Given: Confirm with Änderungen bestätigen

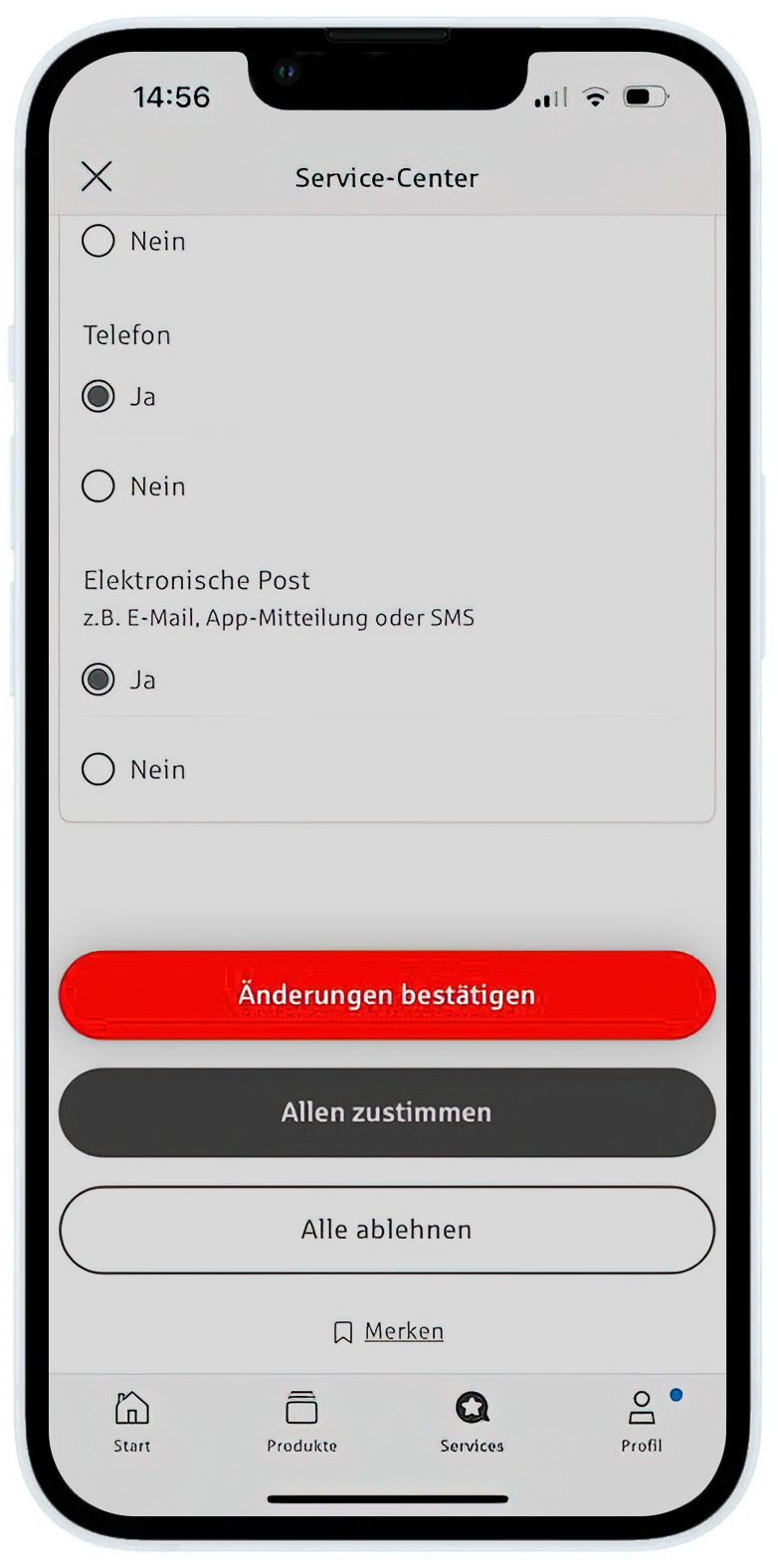Looking at the screenshot, I should click(x=387, y=995).
